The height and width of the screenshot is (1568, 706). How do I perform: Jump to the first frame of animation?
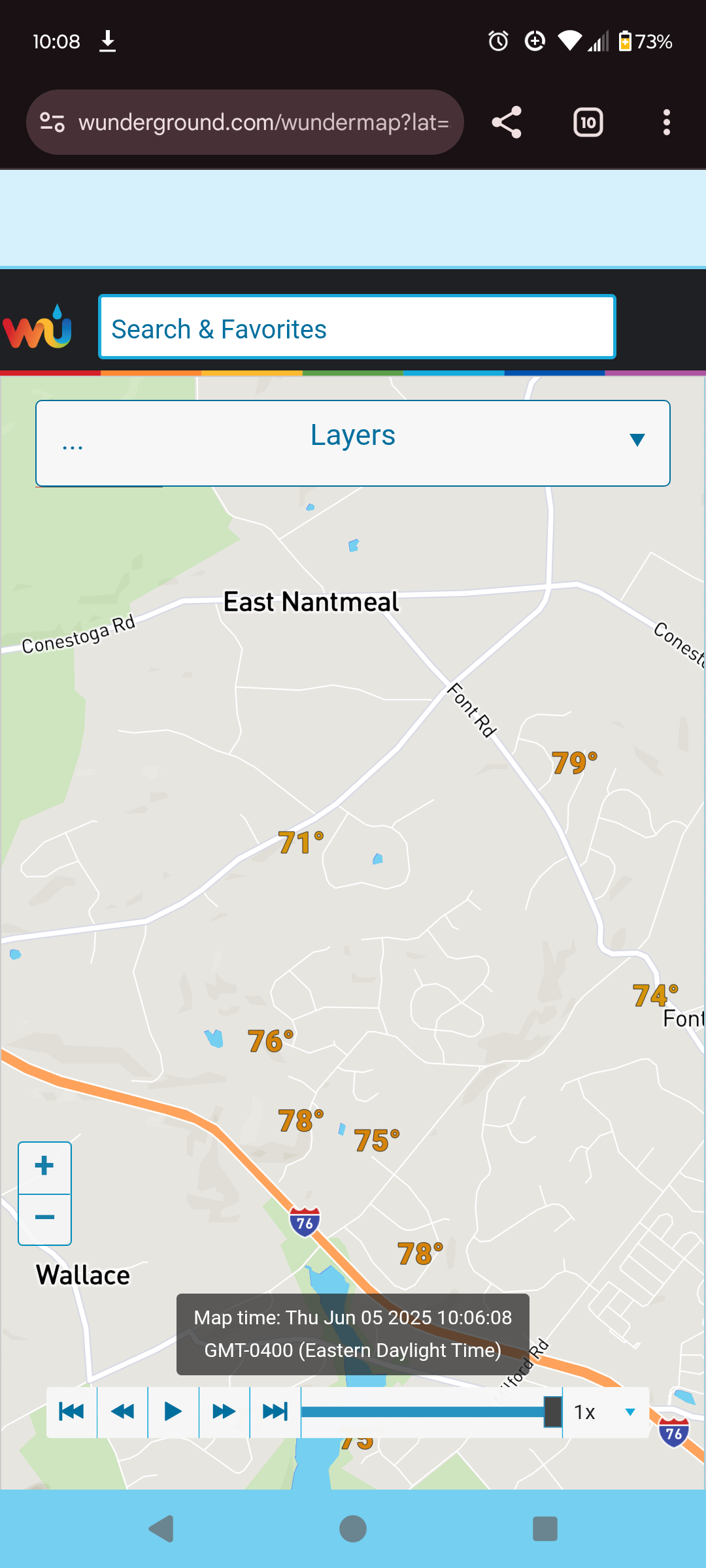point(71,1412)
